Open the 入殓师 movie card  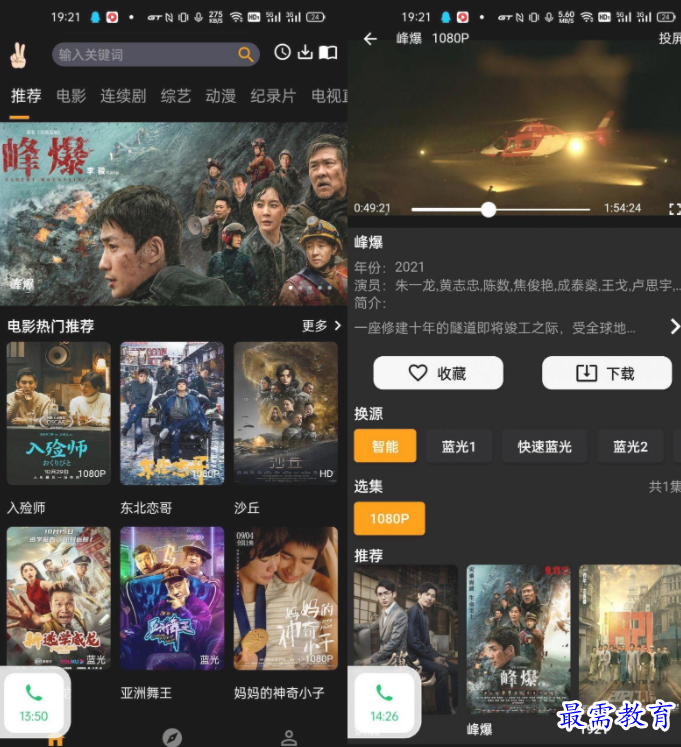click(x=59, y=413)
